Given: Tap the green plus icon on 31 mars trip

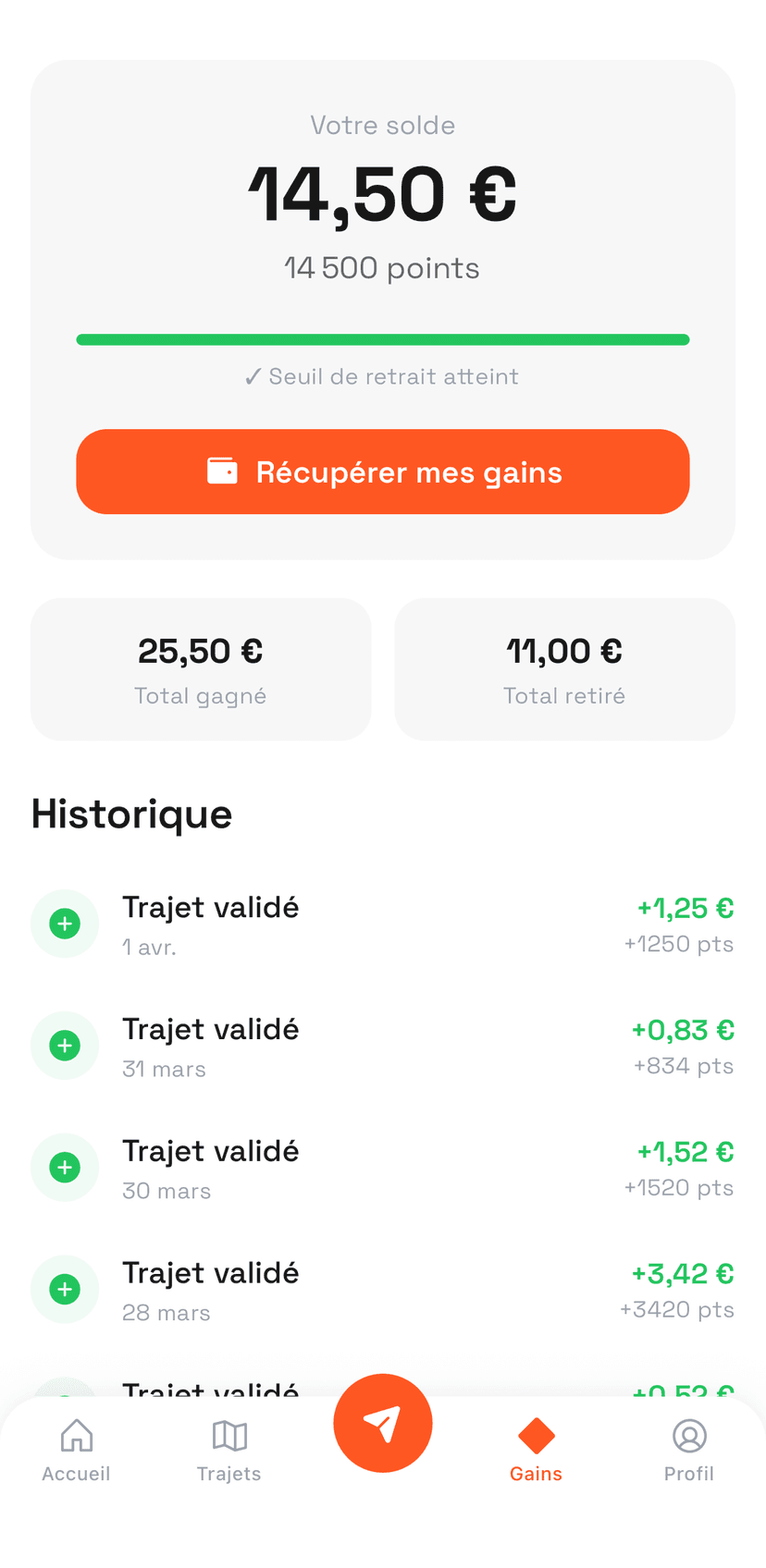Looking at the screenshot, I should pos(65,1046).
